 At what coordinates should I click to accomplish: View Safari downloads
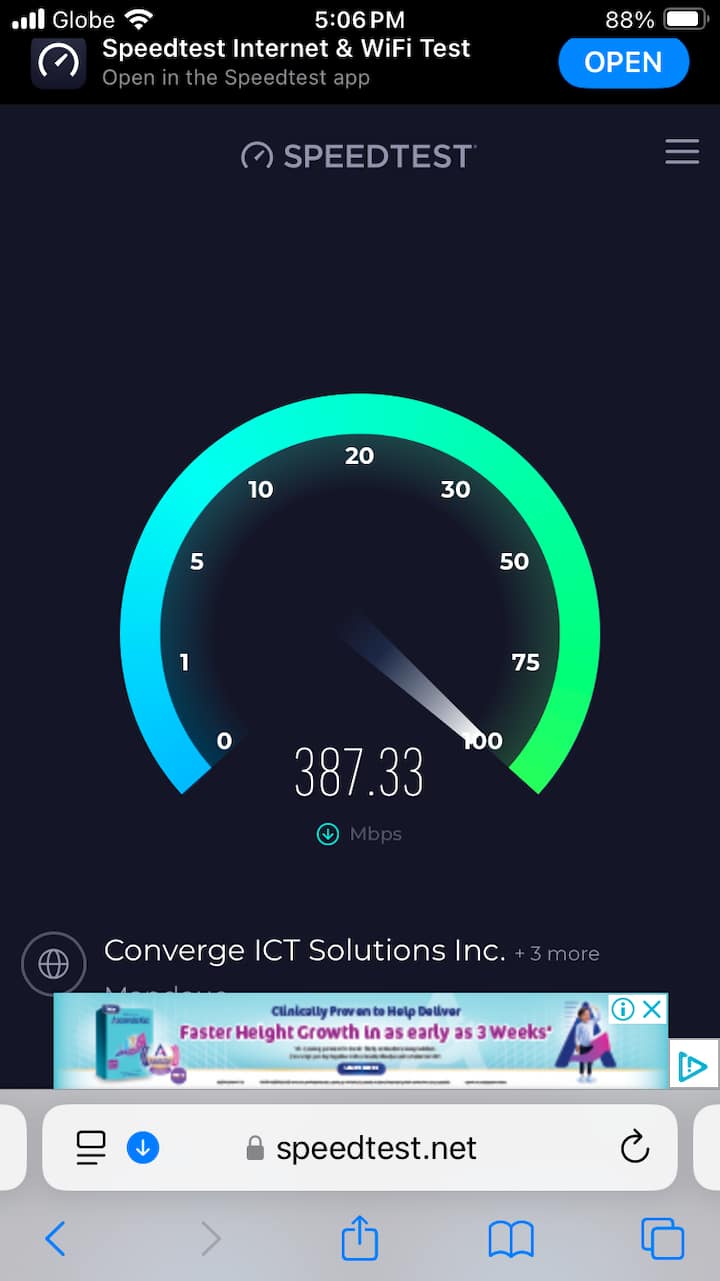click(x=143, y=1148)
